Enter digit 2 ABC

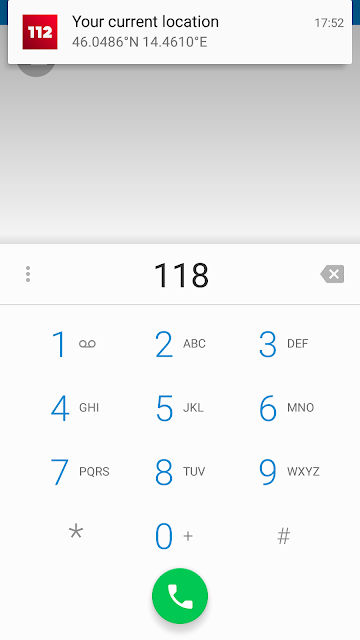[180, 344]
